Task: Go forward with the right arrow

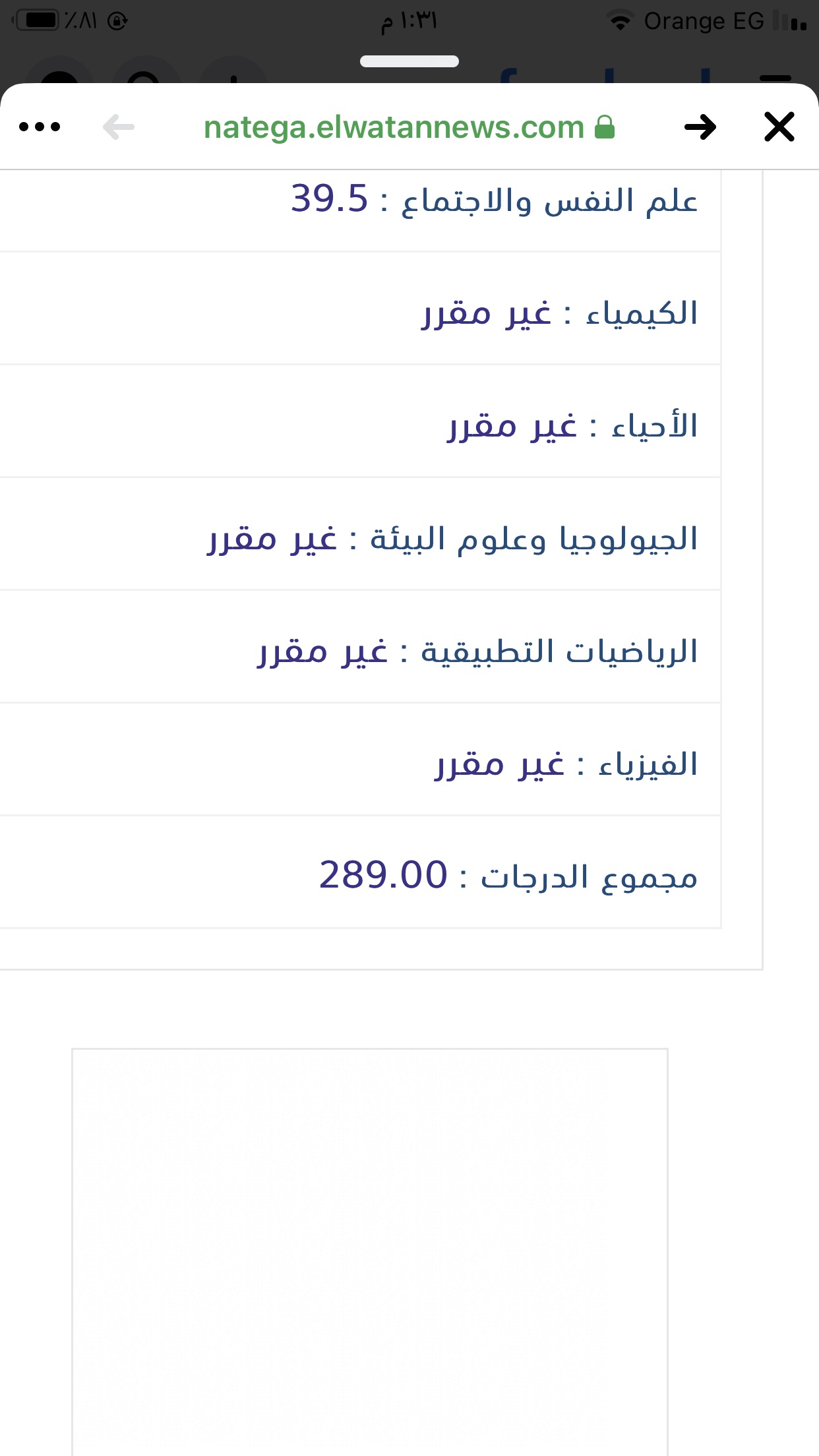Action: [700, 127]
